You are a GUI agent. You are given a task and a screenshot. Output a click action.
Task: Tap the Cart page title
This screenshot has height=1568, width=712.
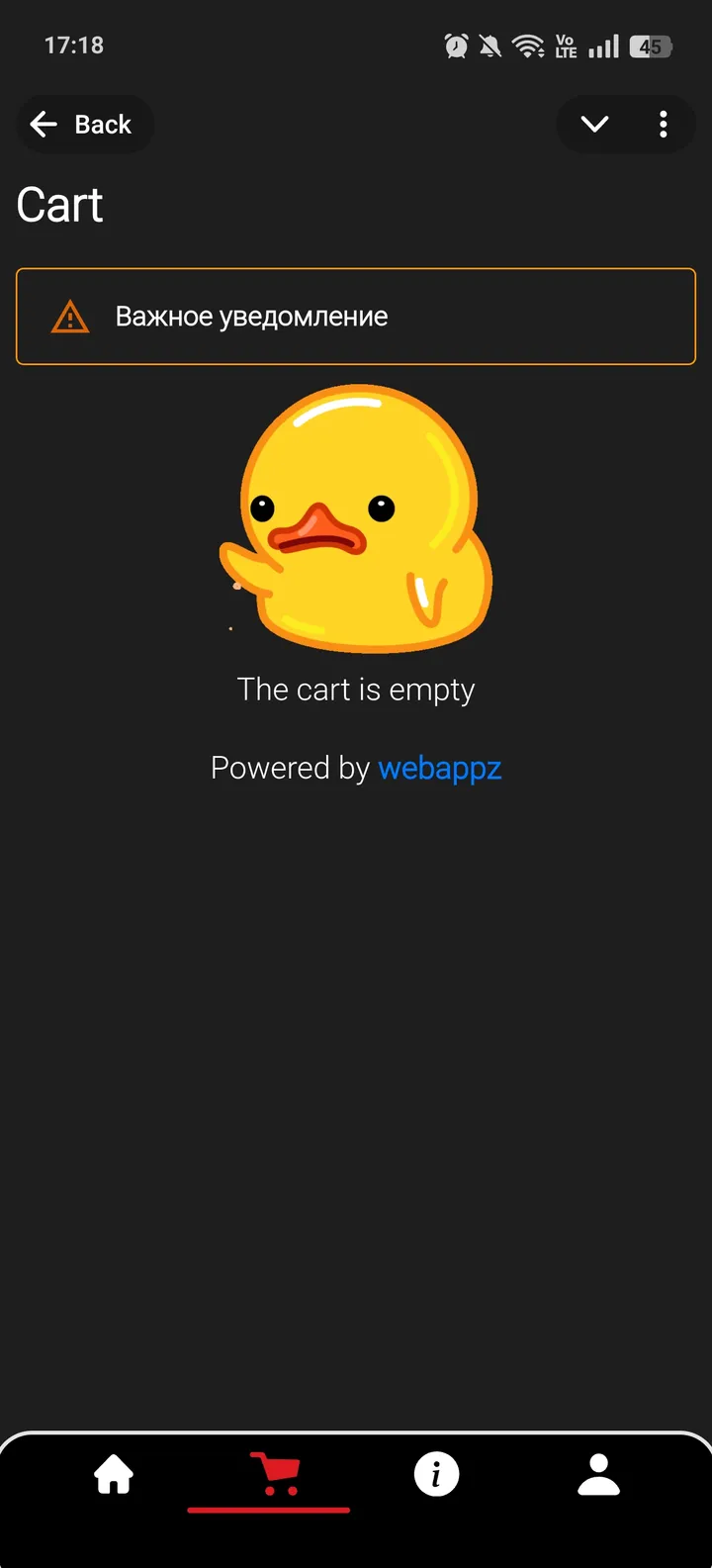[x=59, y=204]
